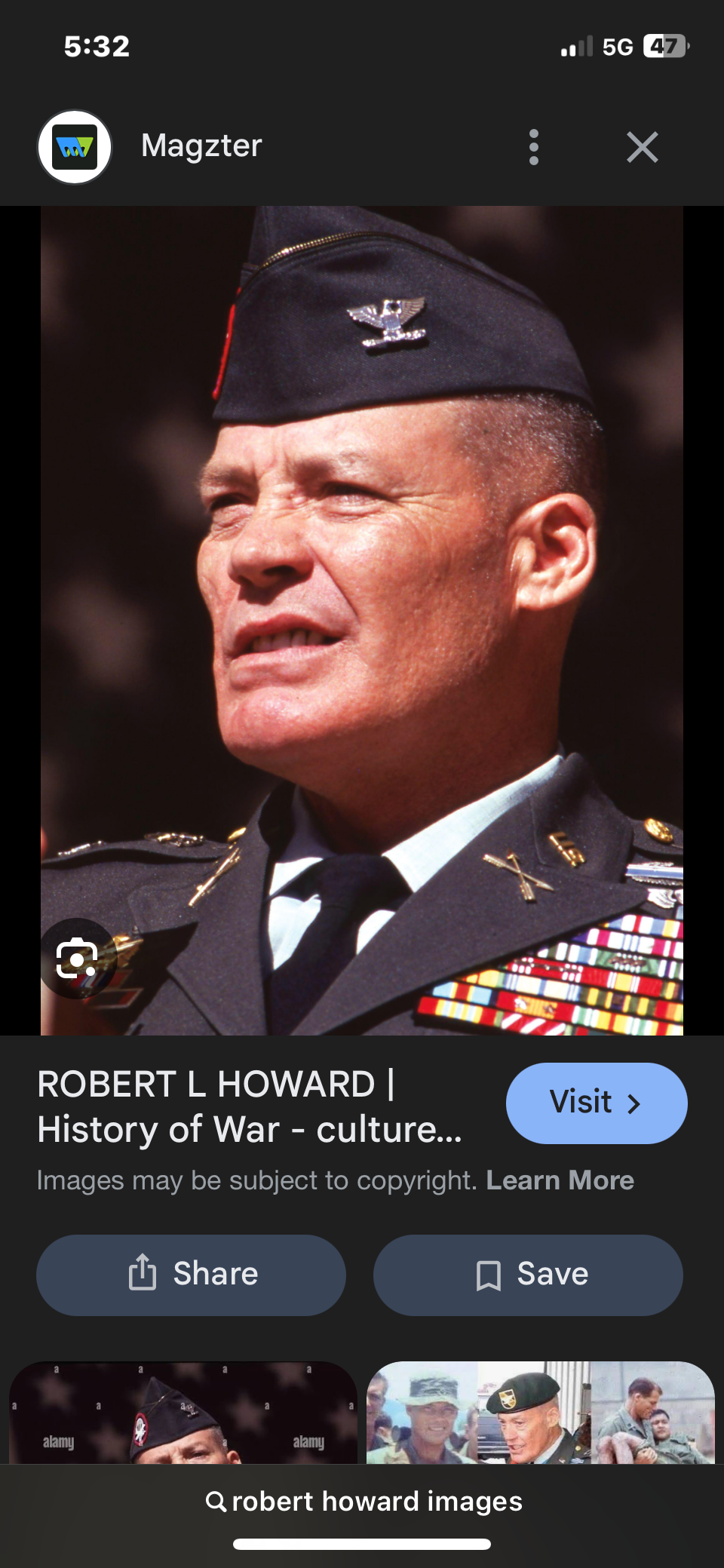
Task: Open the Magzter source logo
Action: (x=75, y=147)
